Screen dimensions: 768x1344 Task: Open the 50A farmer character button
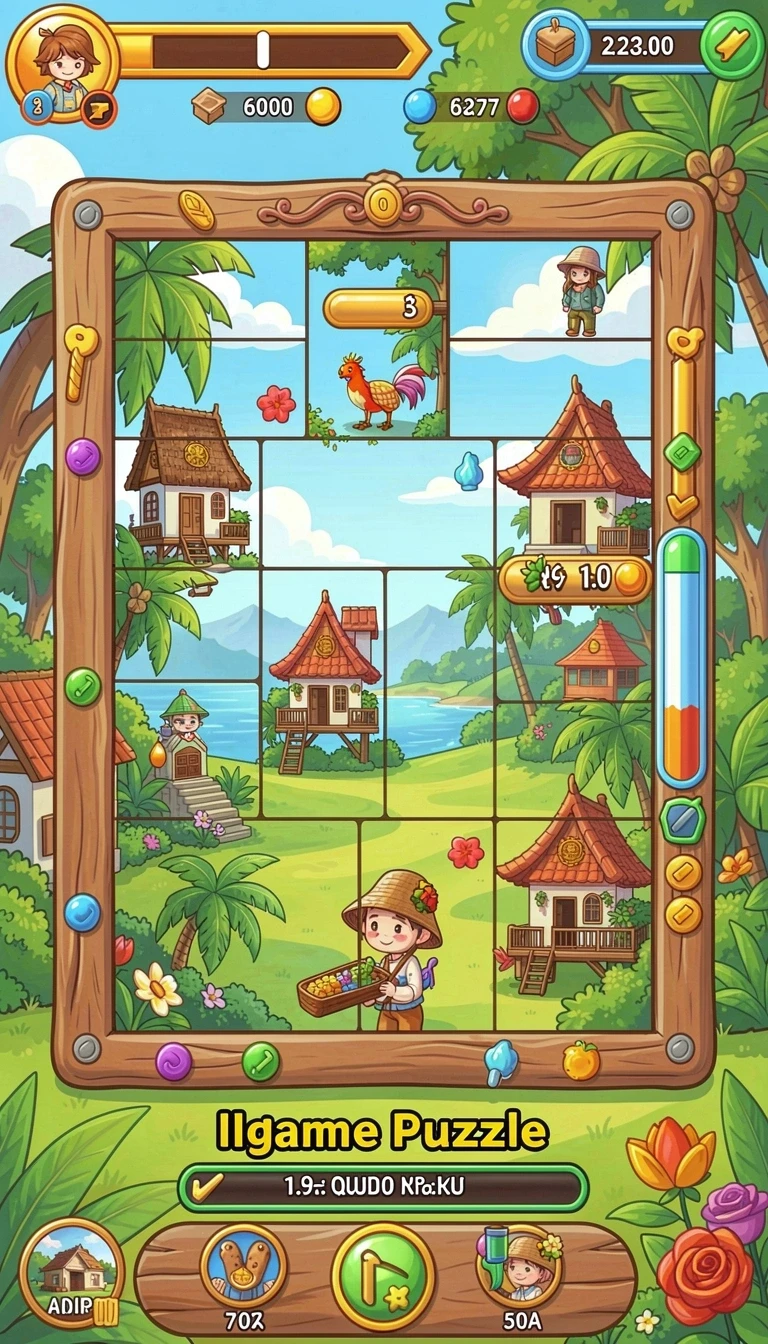(520, 1266)
